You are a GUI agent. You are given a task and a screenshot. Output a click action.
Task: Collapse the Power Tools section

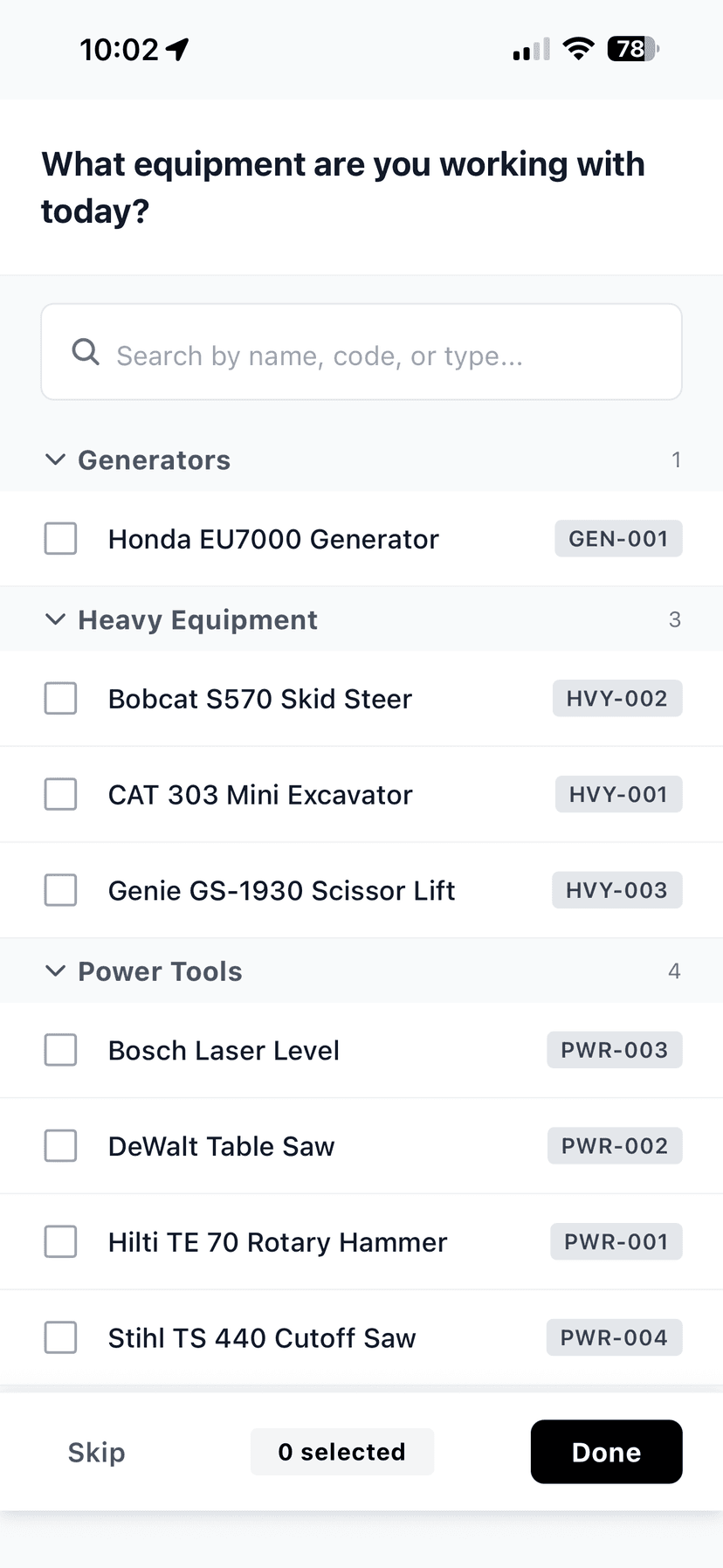pos(56,971)
